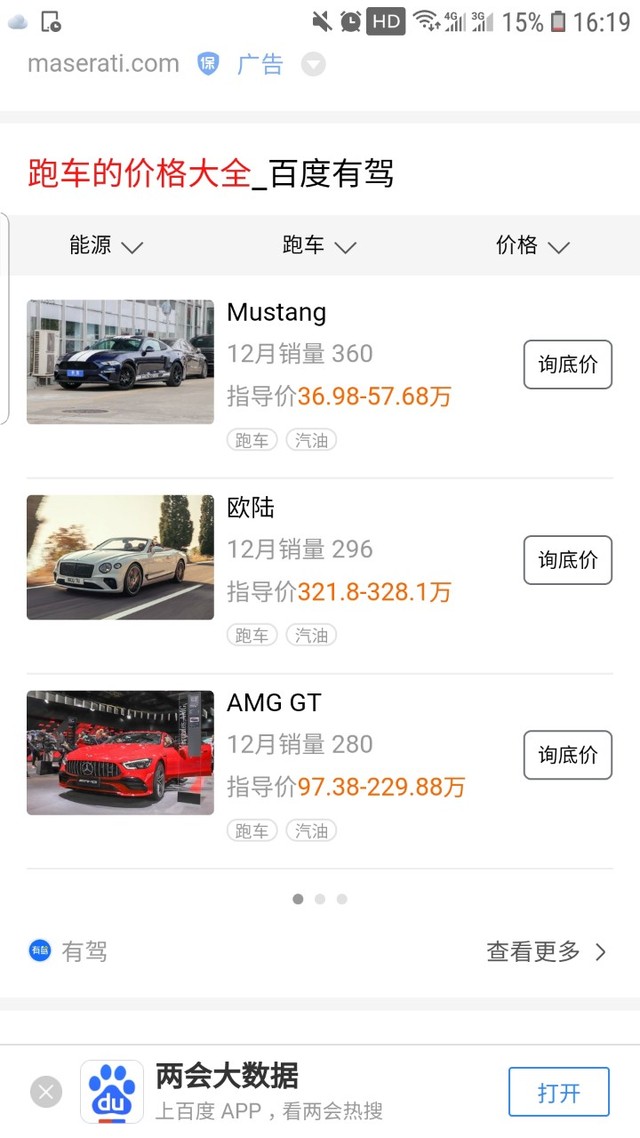Tap 询底价 for AMG GT
The image size is (640, 1138).
tap(567, 755)
